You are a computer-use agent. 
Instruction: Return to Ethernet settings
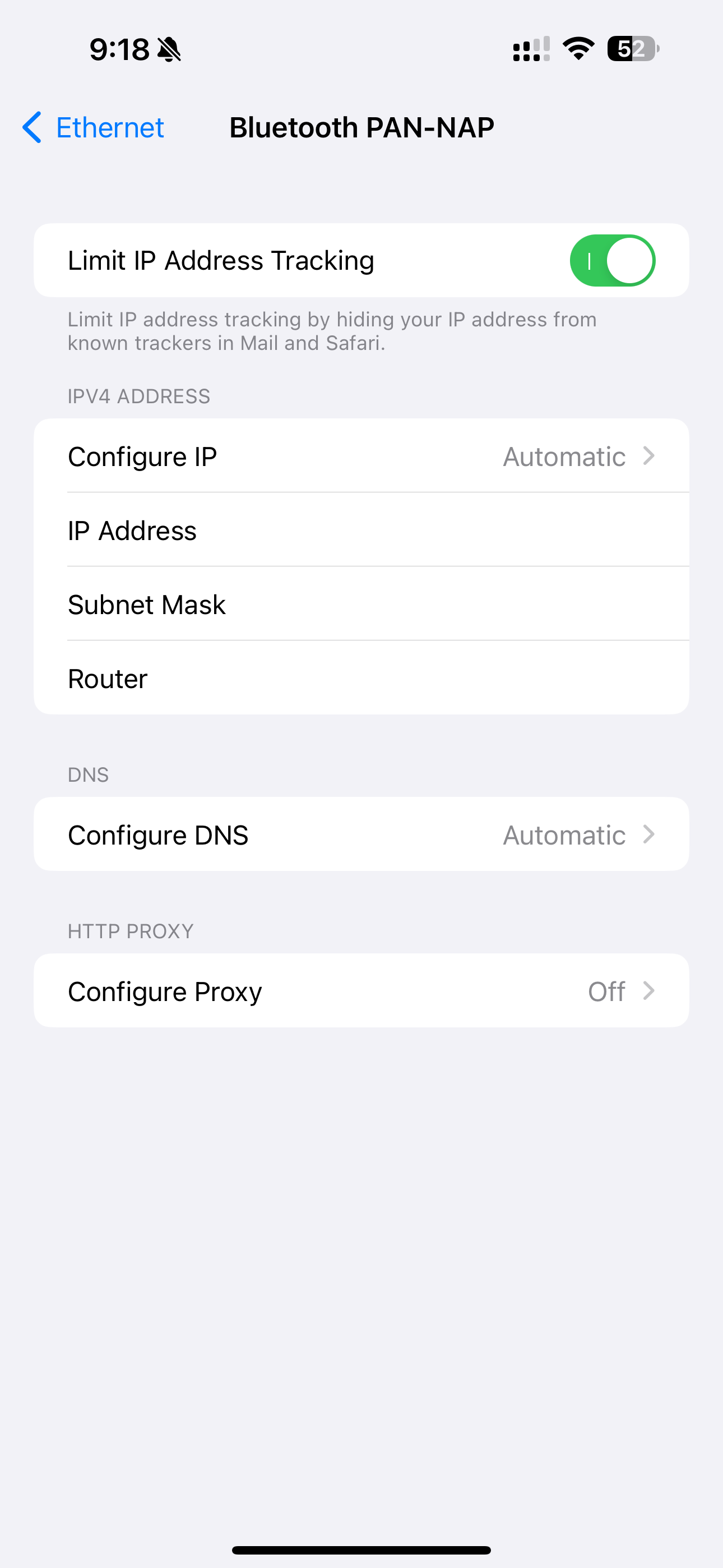91,128
